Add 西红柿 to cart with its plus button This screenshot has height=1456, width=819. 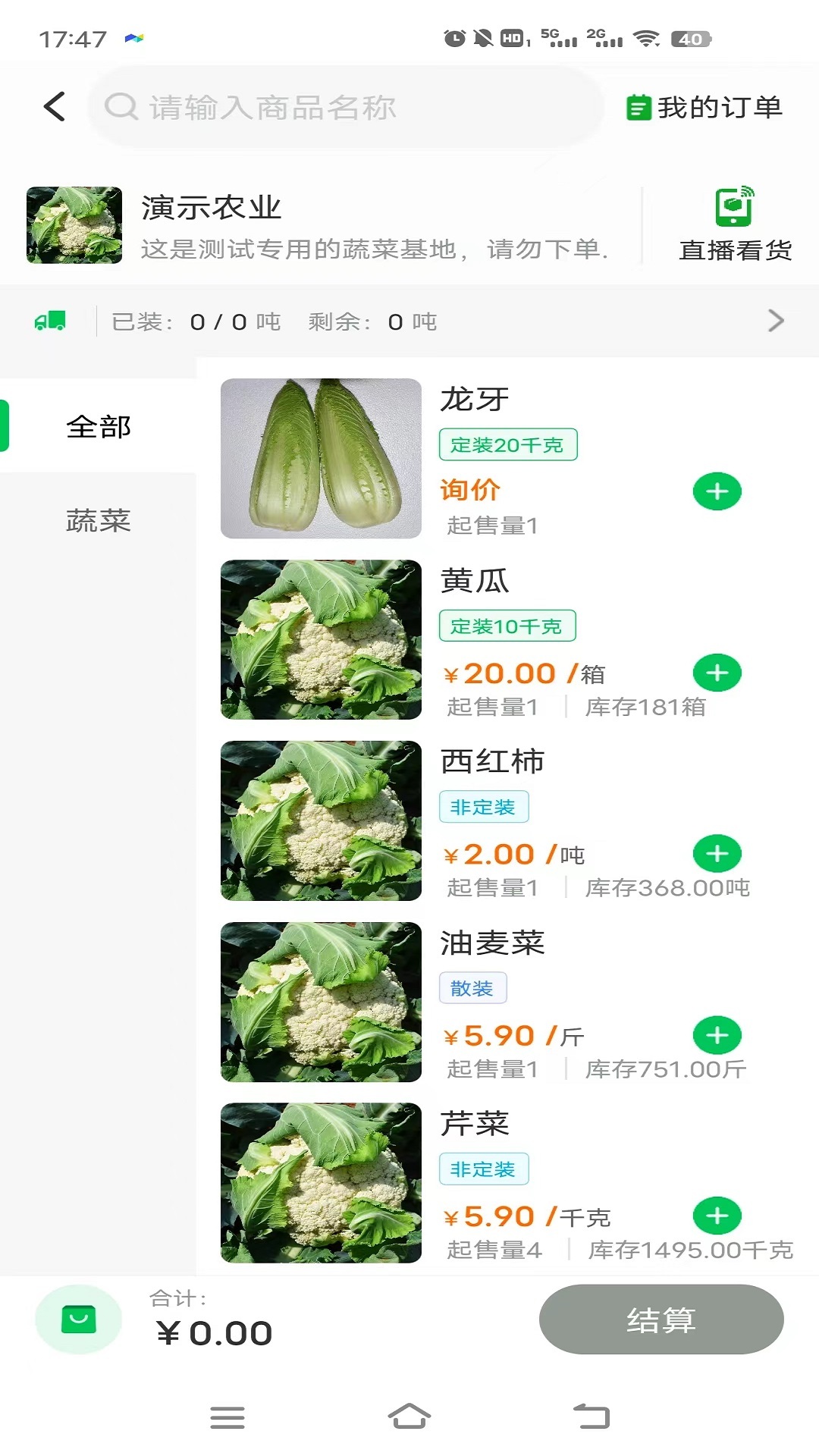(x=716, y=852)
